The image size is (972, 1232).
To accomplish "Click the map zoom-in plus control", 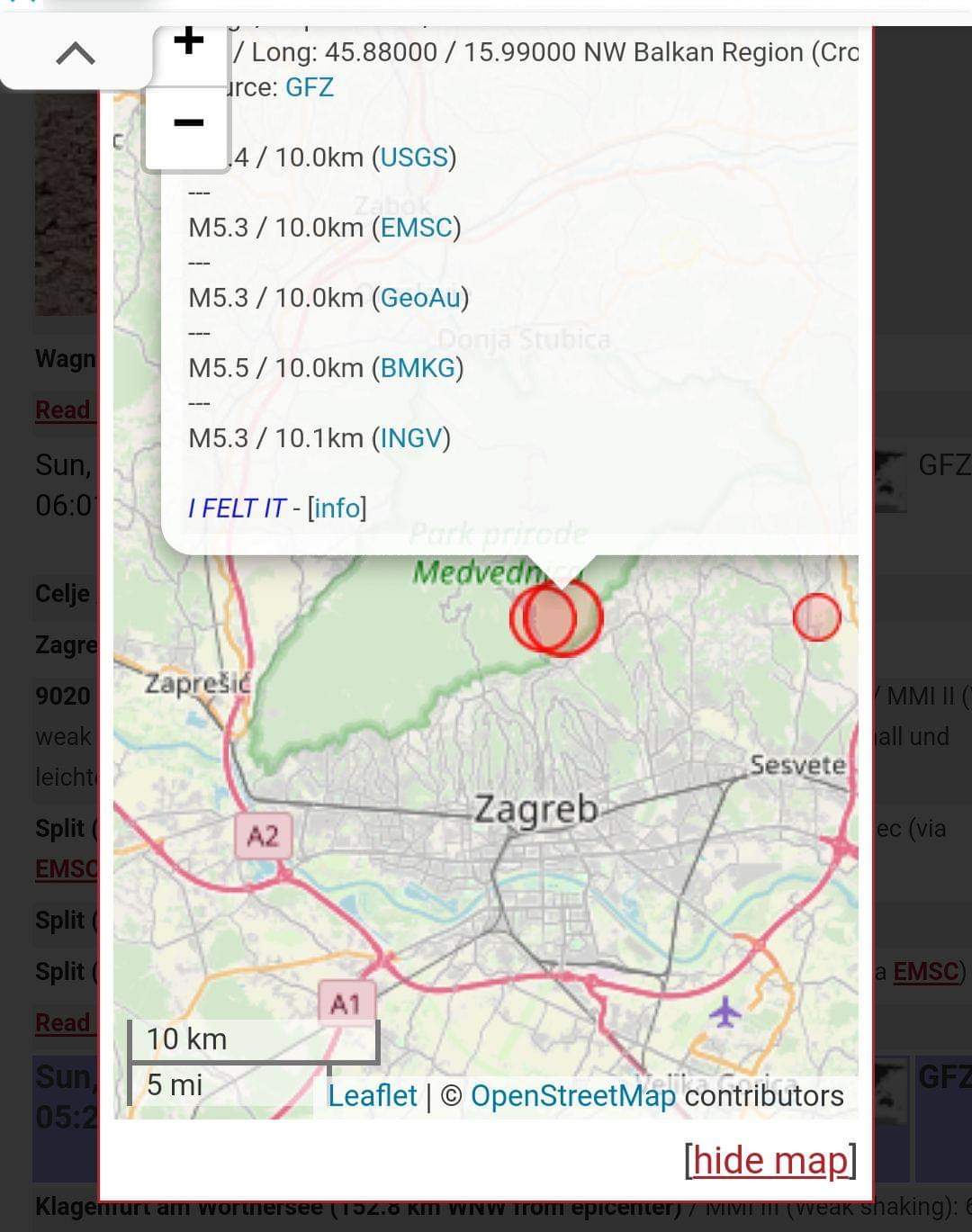I will click(187, 40).
